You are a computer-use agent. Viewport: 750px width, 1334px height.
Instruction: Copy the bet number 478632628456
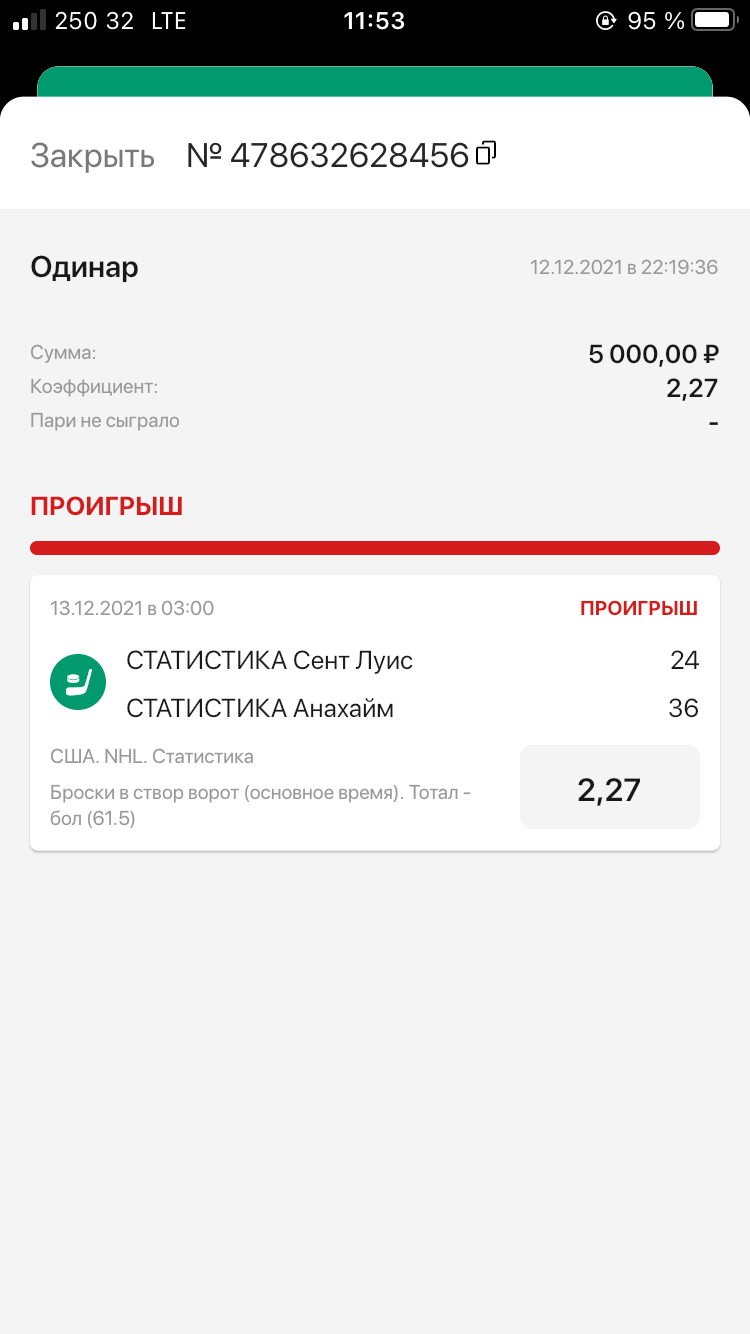pos(486,153)
